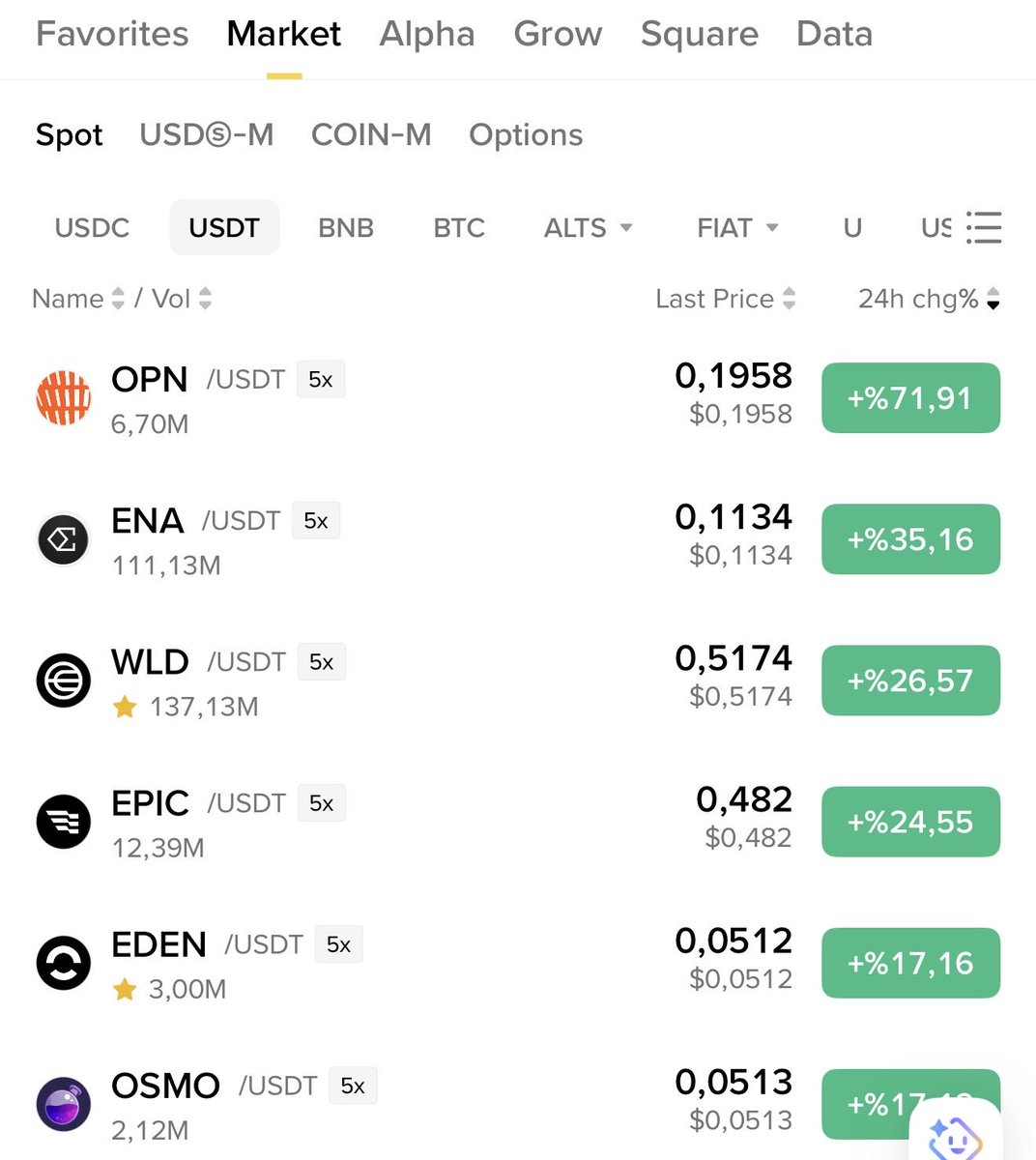Select the USDⓈ-M futures tab
The width and height of the screenshot is (1036, 1160).
point(207,134)
